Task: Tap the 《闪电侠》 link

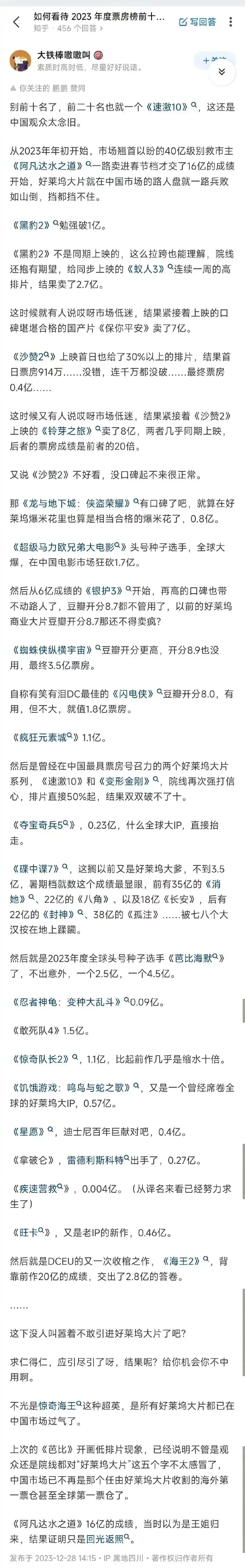Action: click(135, 693)
